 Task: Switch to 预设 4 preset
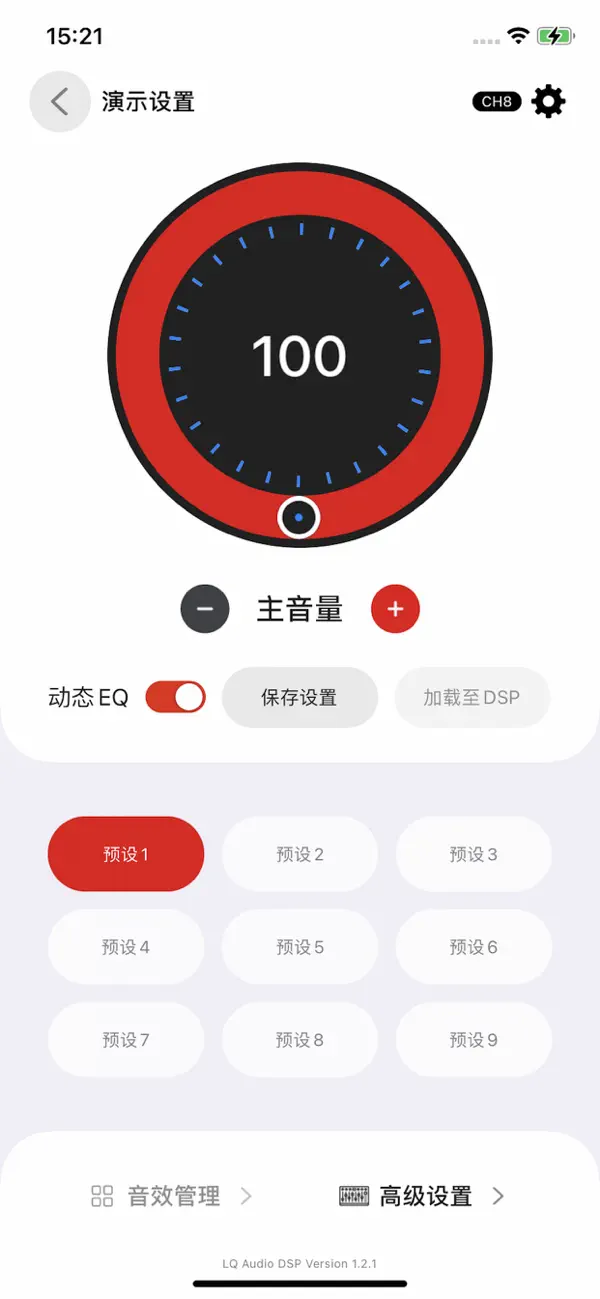coord(126,947)
